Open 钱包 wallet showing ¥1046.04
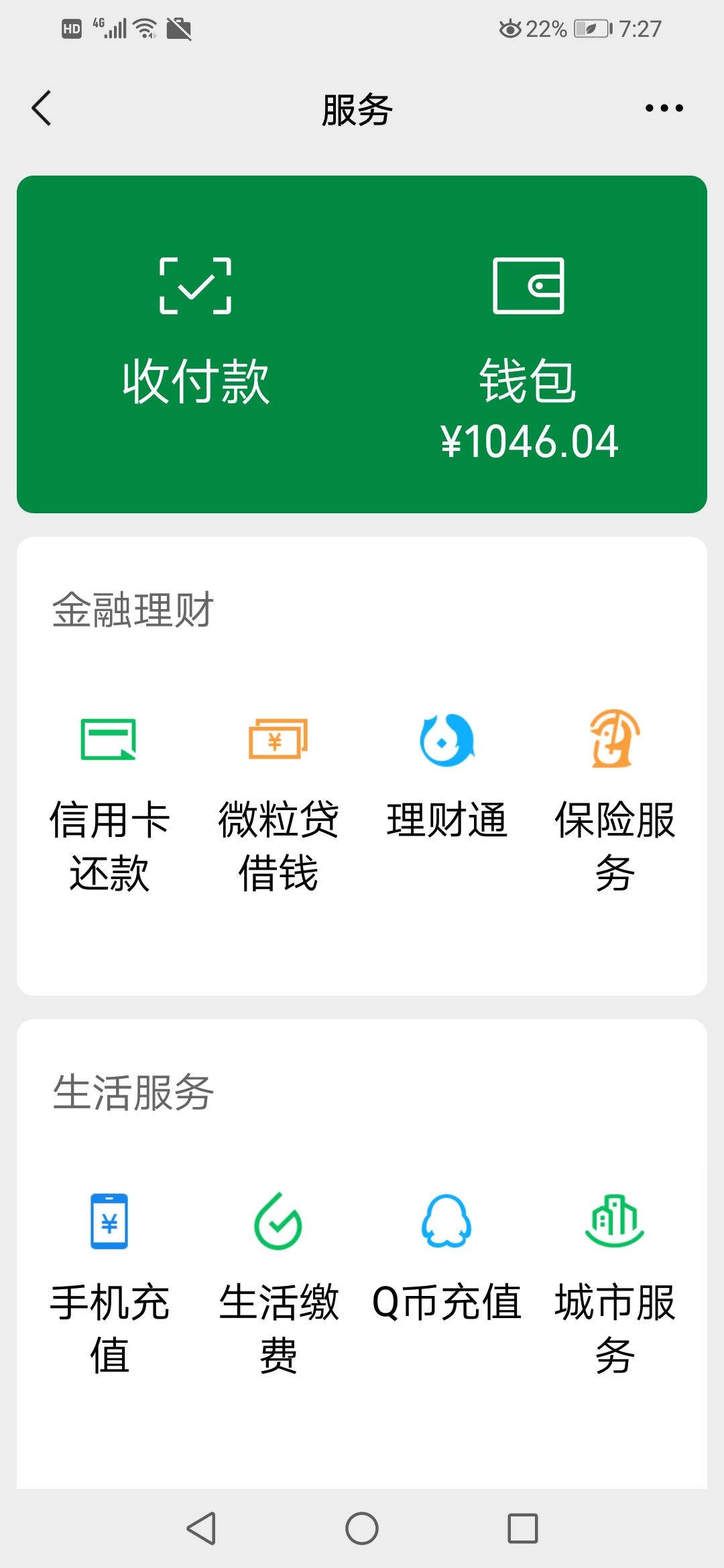The image size is (724, 1568). [x=529, y=359]
